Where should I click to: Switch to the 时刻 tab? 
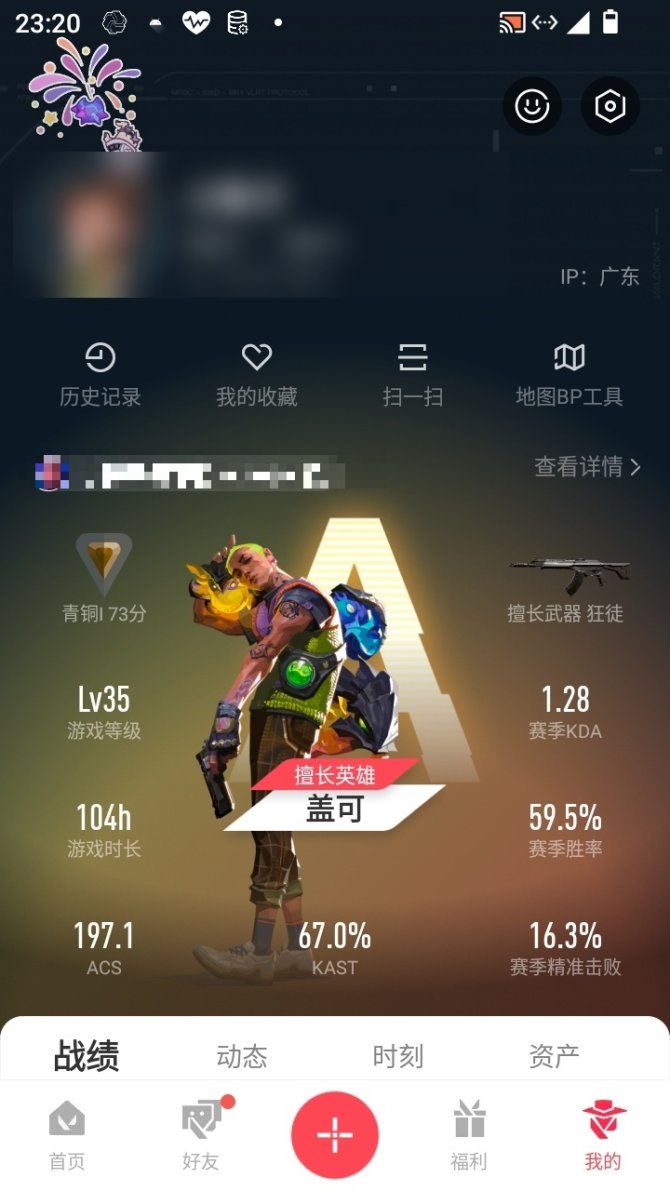(398, 1056)
